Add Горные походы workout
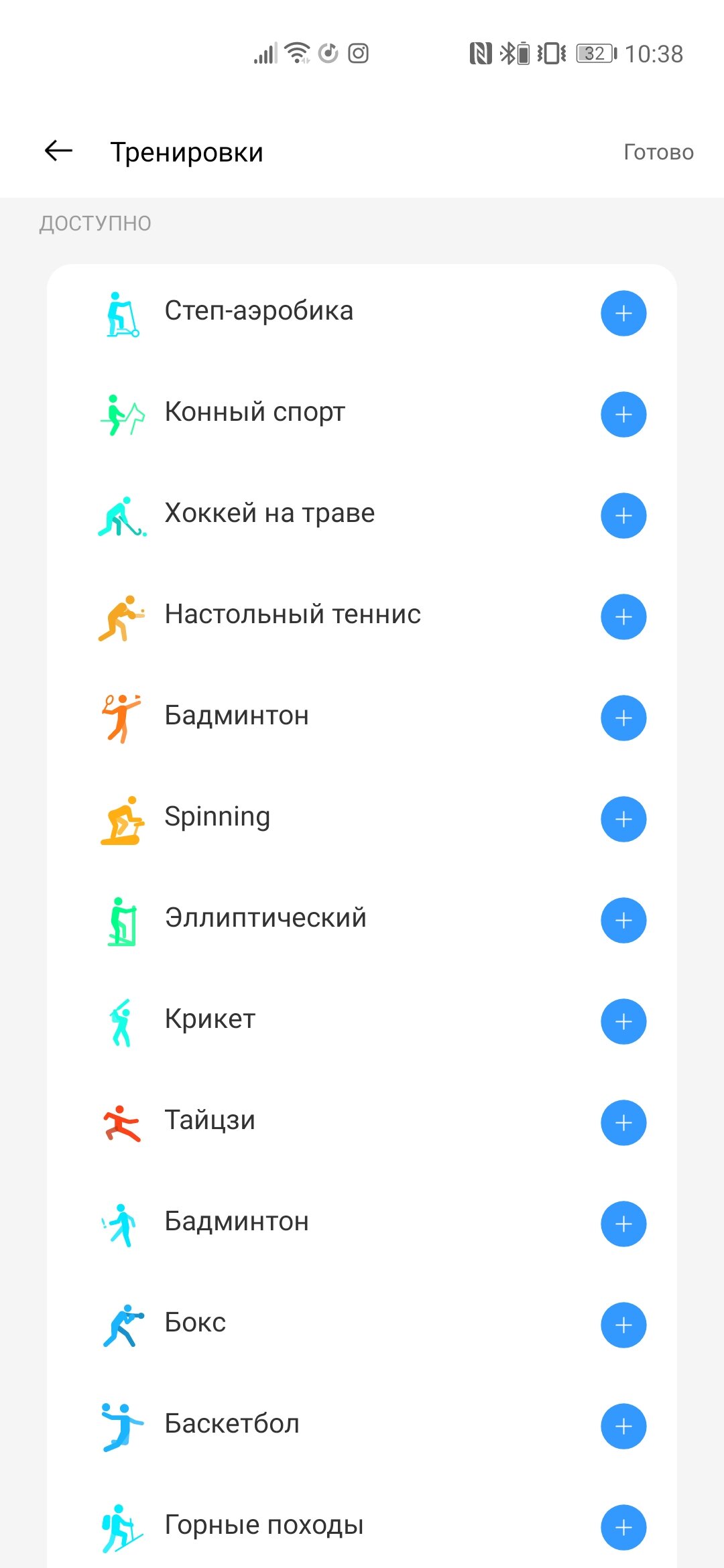Viewport: 724px width, 1568px height. tap(623, 1527)
